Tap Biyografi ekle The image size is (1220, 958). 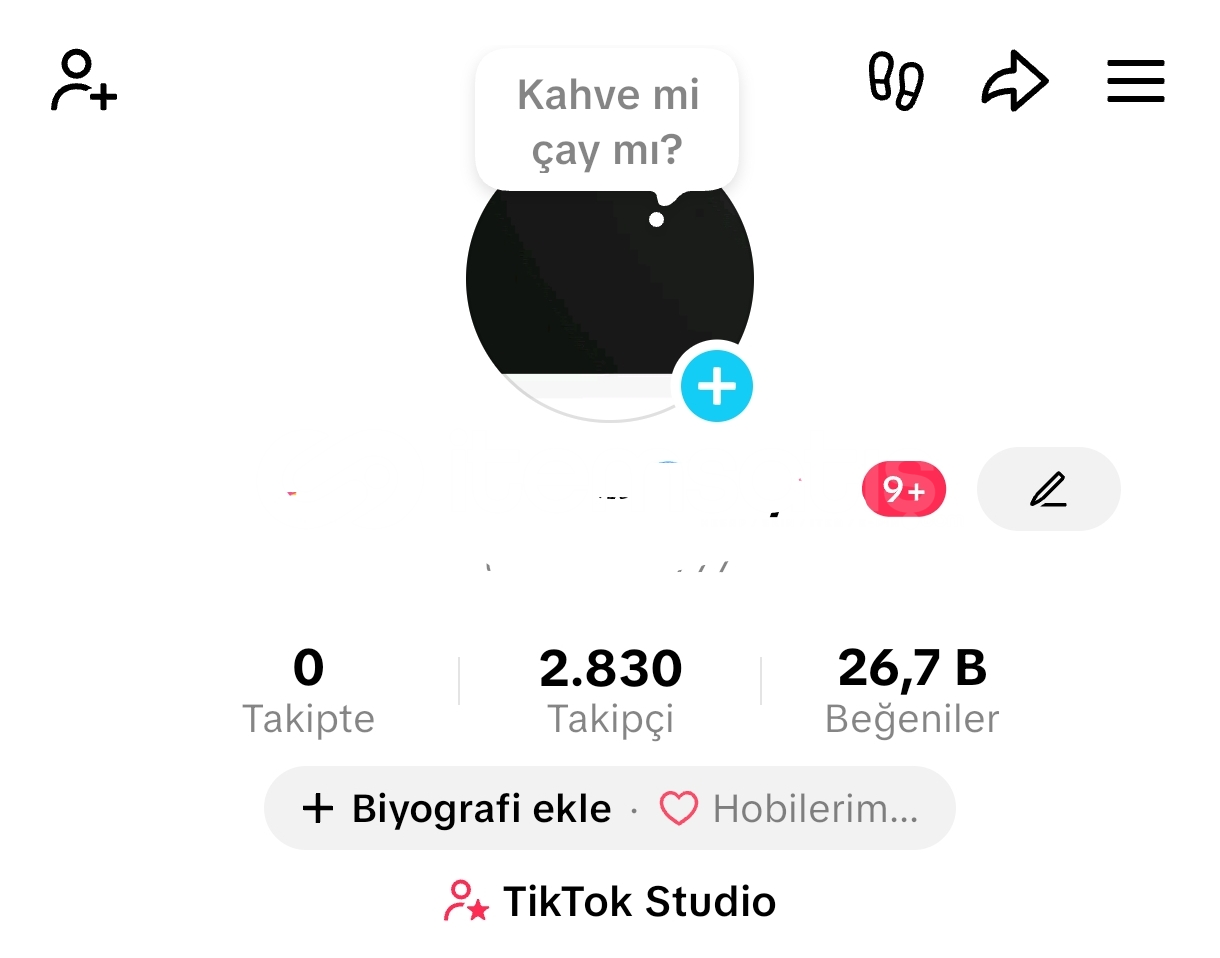(x=458, y=808)
